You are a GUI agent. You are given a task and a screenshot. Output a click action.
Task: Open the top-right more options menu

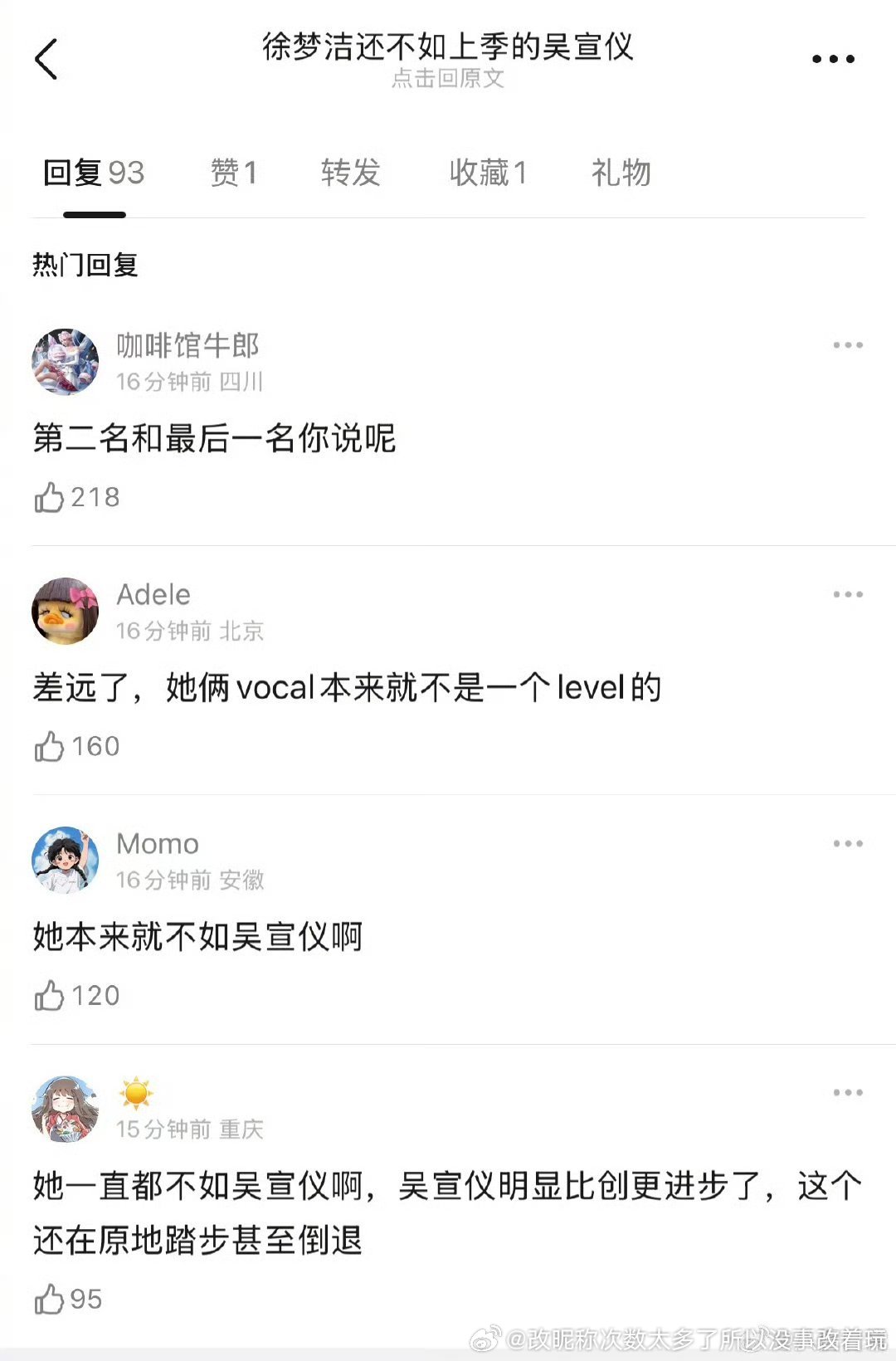click(x=834, y=58)
